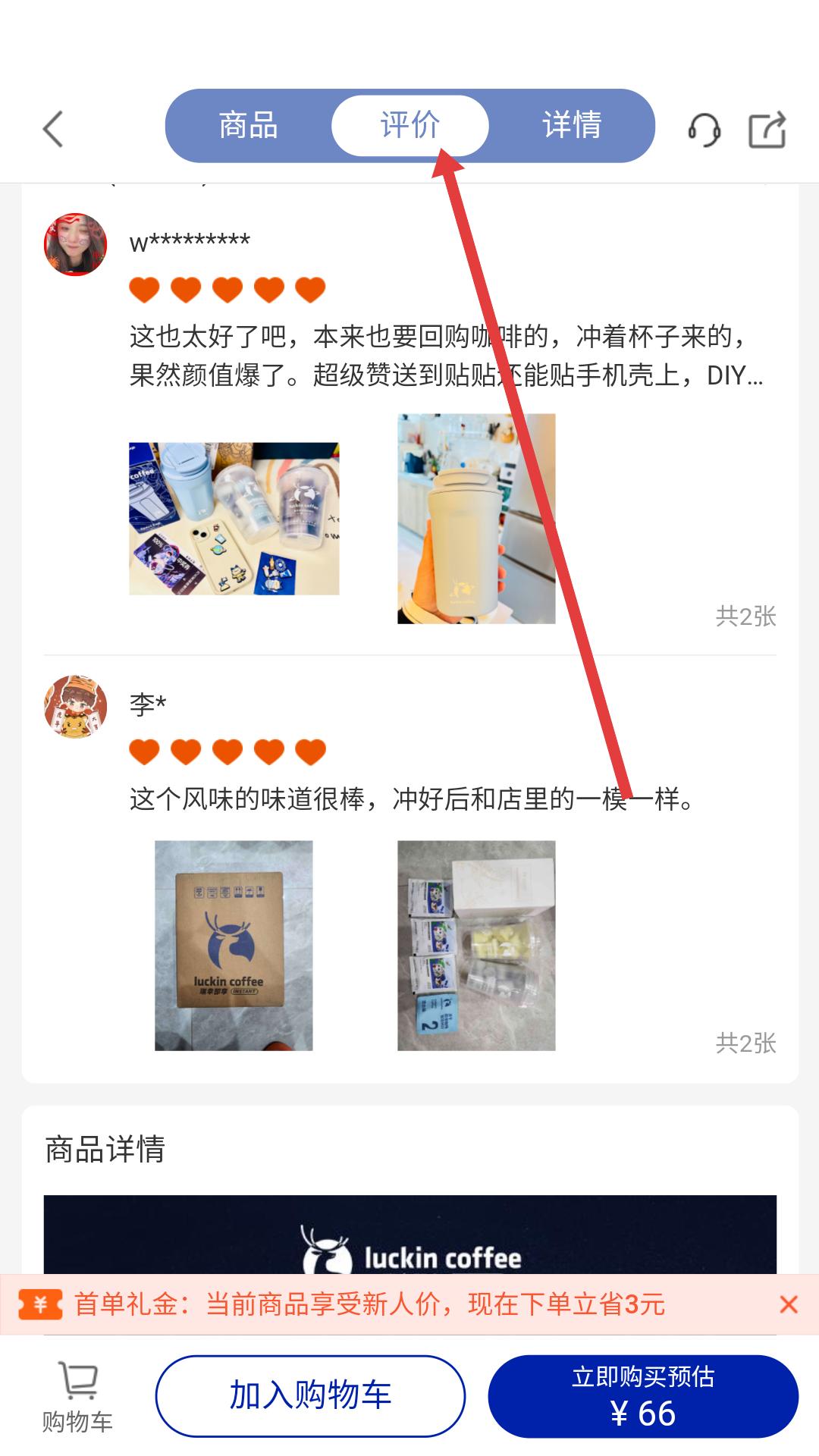Dismiss the 首单礼金 banner

pos(789,1304)
